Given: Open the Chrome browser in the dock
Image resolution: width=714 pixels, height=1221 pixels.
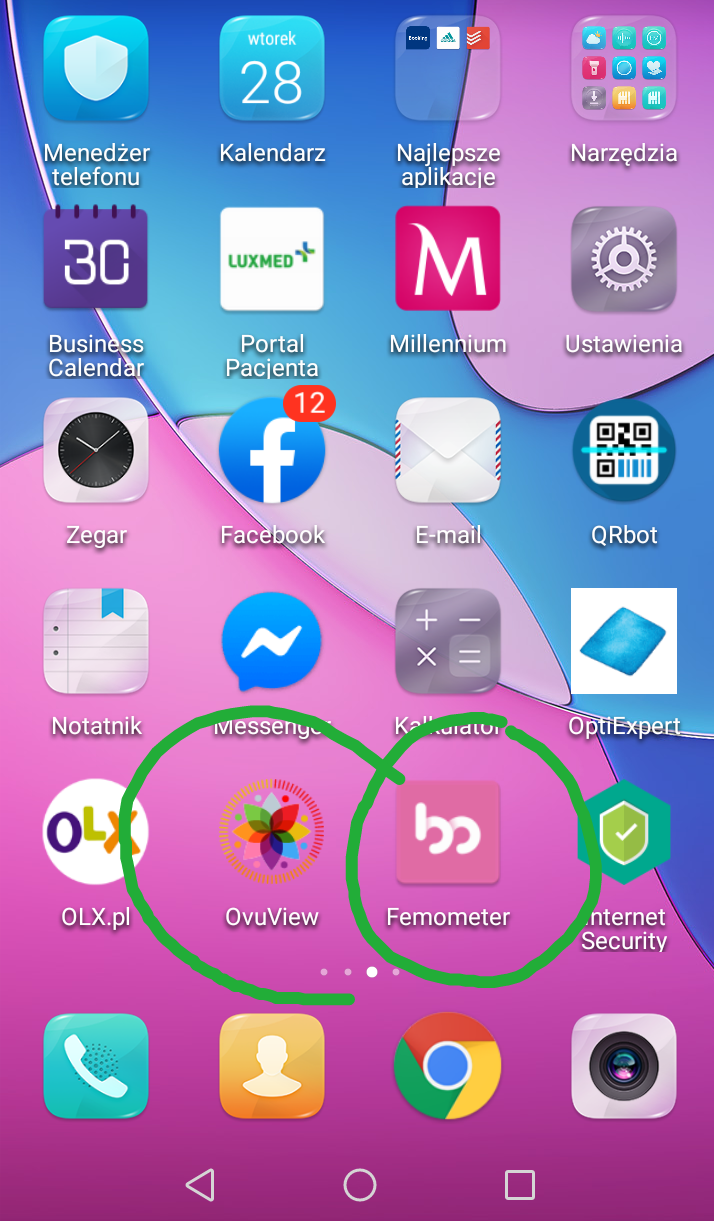Looking at the screenshot, I should pyautogui.click(x=448, y=1066).
